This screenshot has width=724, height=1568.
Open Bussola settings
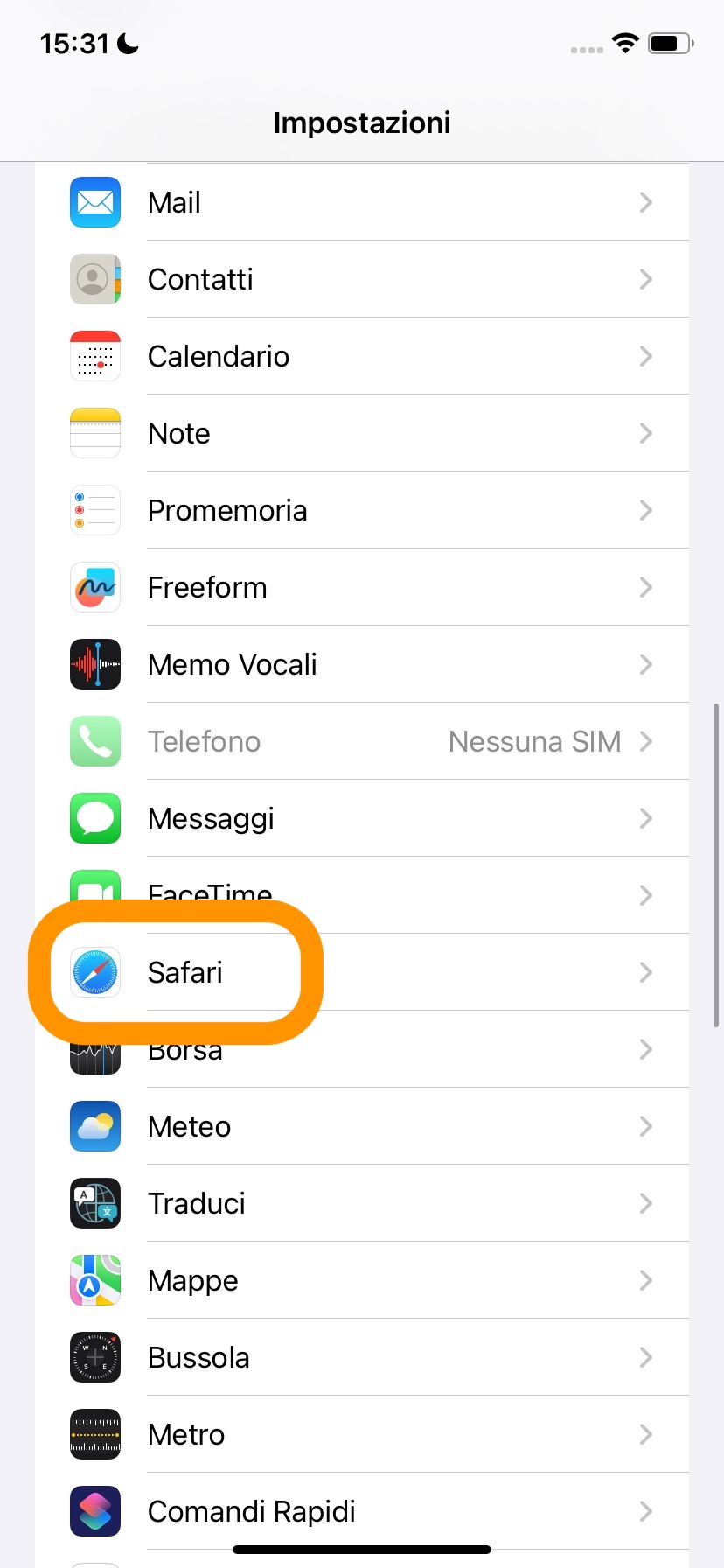coord(362,1357)
